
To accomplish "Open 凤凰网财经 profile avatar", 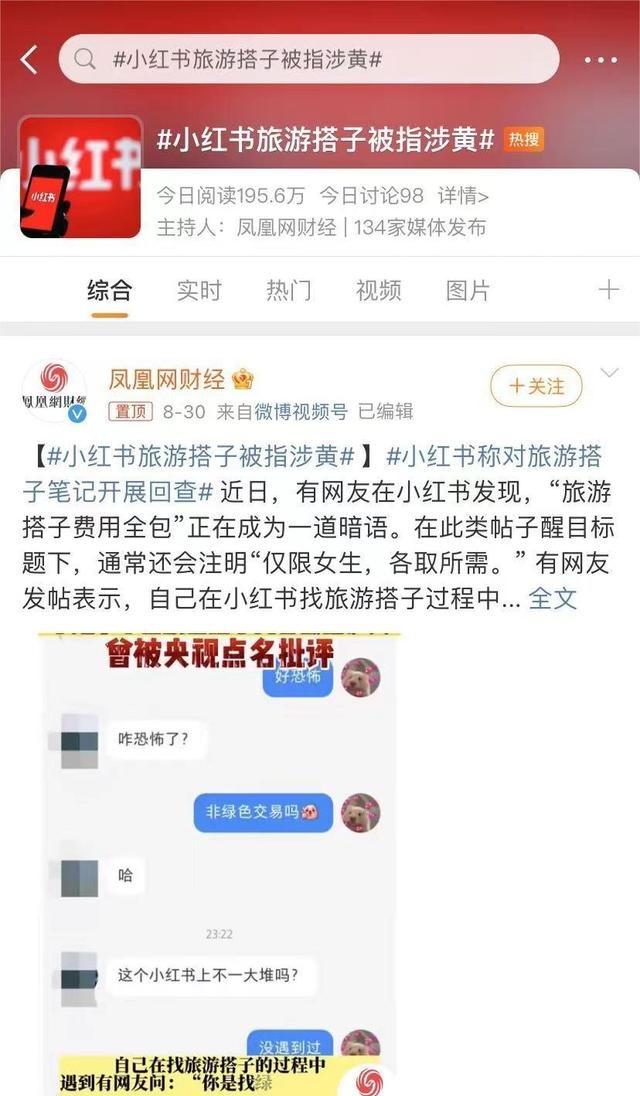I will [54, 391].
